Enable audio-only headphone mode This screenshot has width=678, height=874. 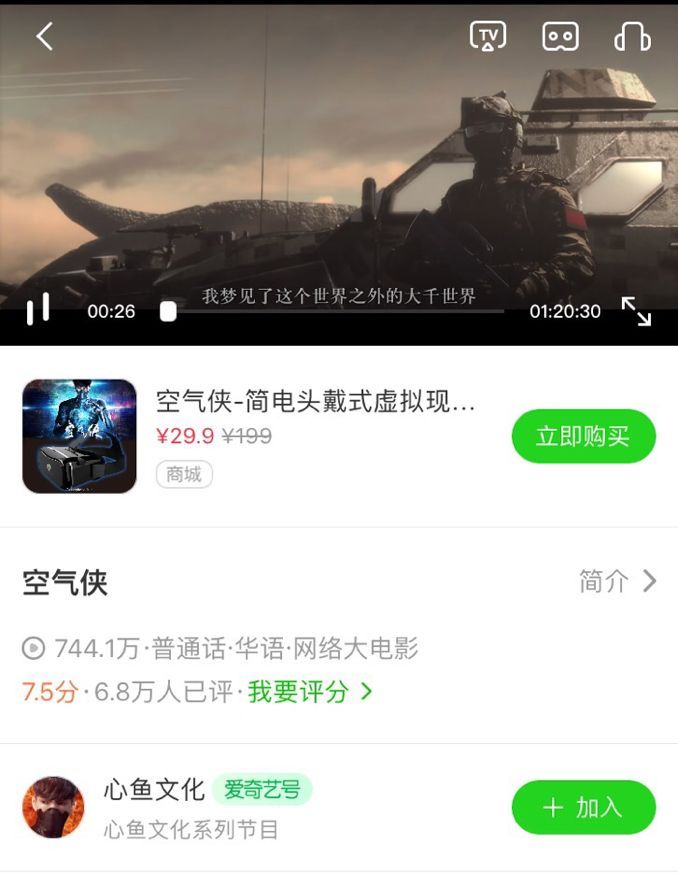coord(632,37)
